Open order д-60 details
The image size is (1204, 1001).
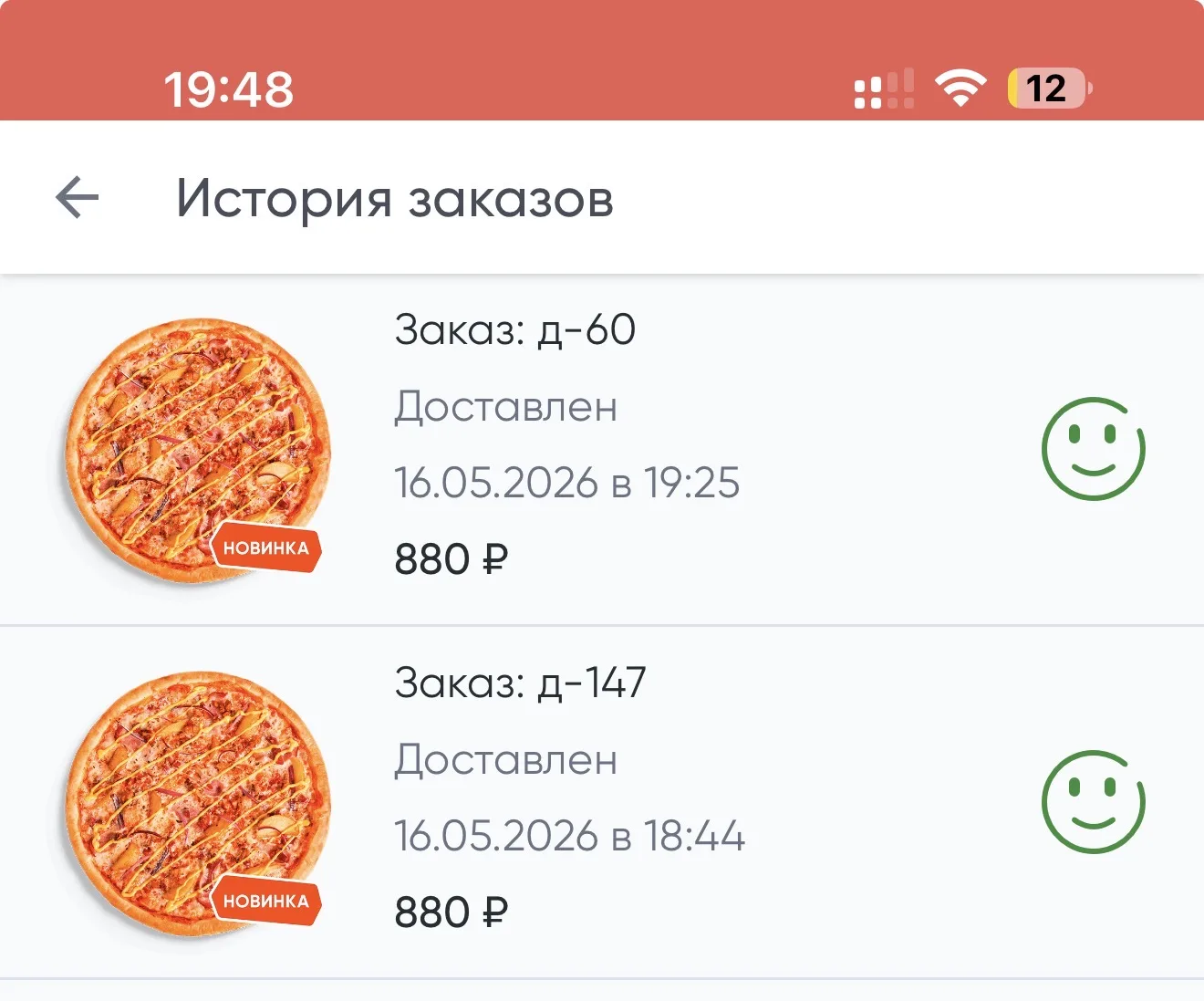602,450
